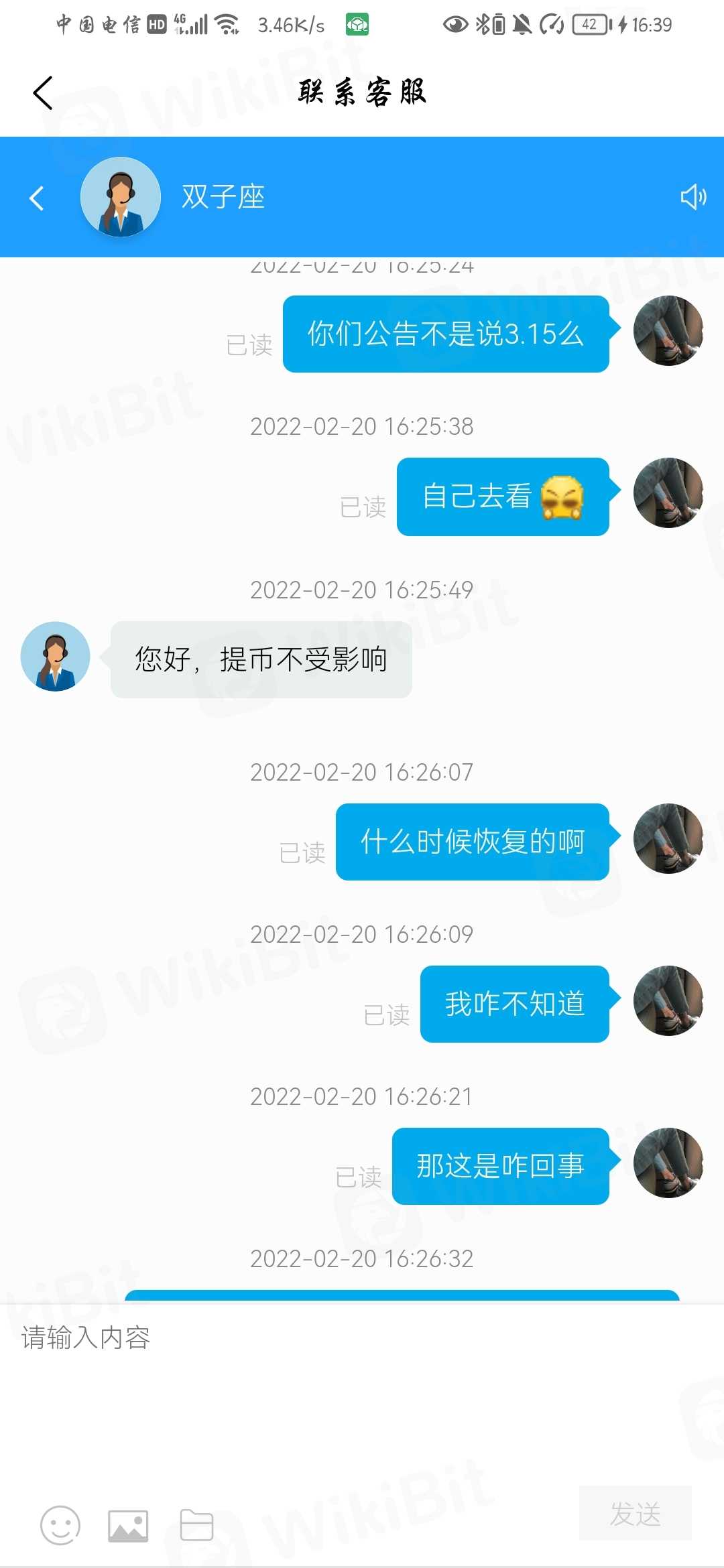
Task: Send the message with 发送
Action: tap(635, 1514)
